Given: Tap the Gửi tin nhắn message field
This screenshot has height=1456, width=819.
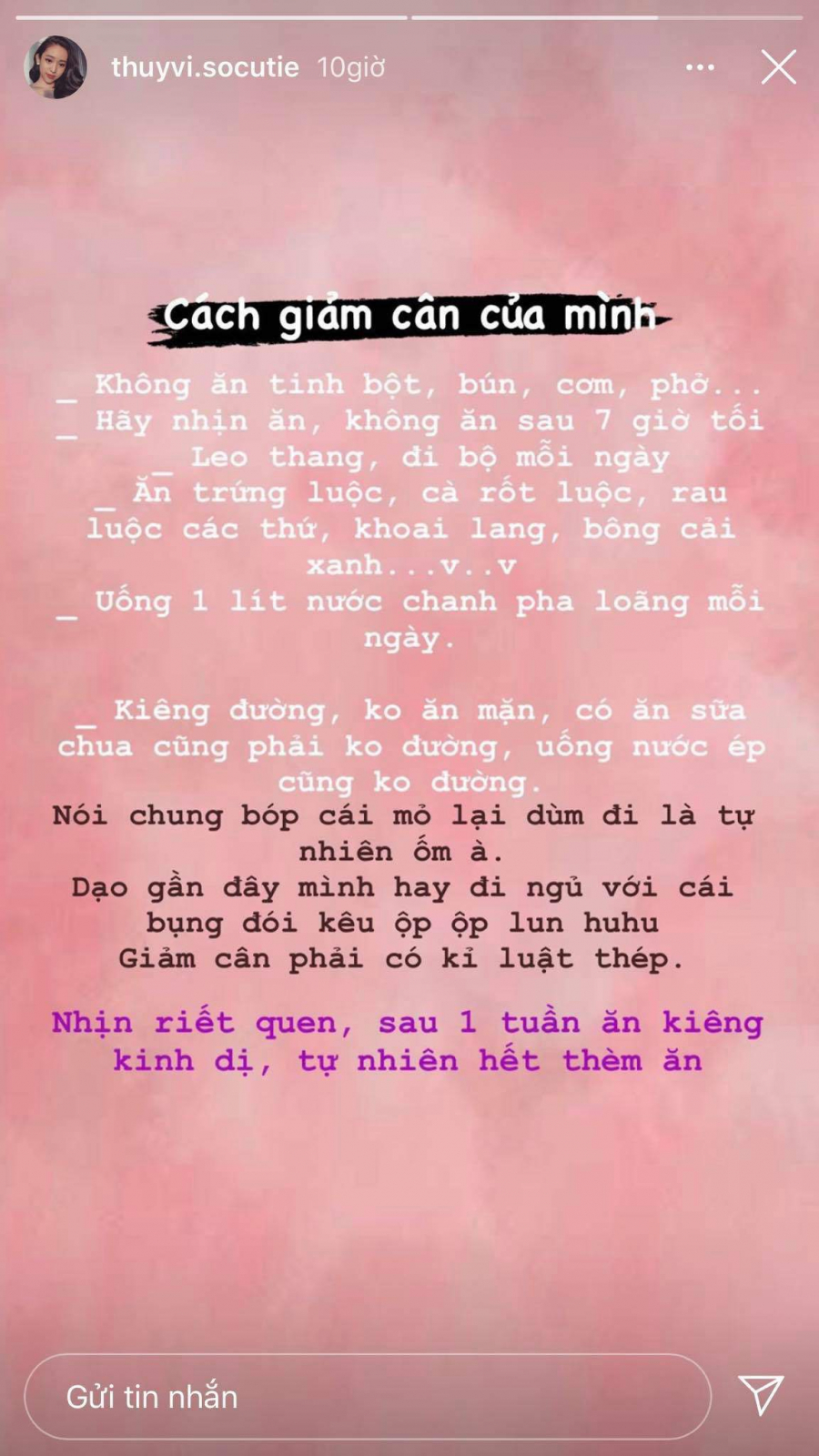Looking at the screenshot, I should tap(367, 1396).
